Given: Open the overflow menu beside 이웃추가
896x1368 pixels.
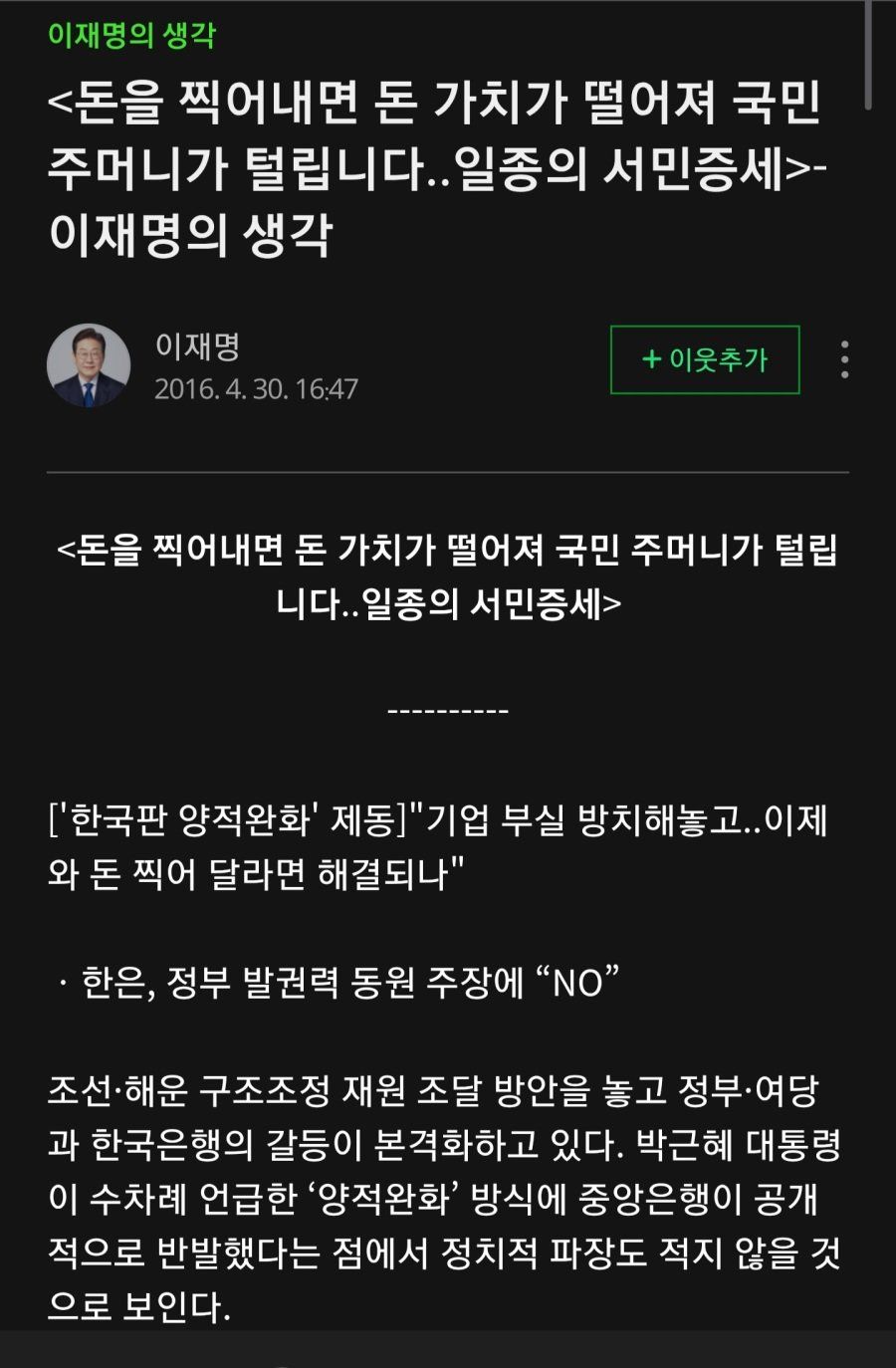Looking at the screenshot, I should point(844,359).
